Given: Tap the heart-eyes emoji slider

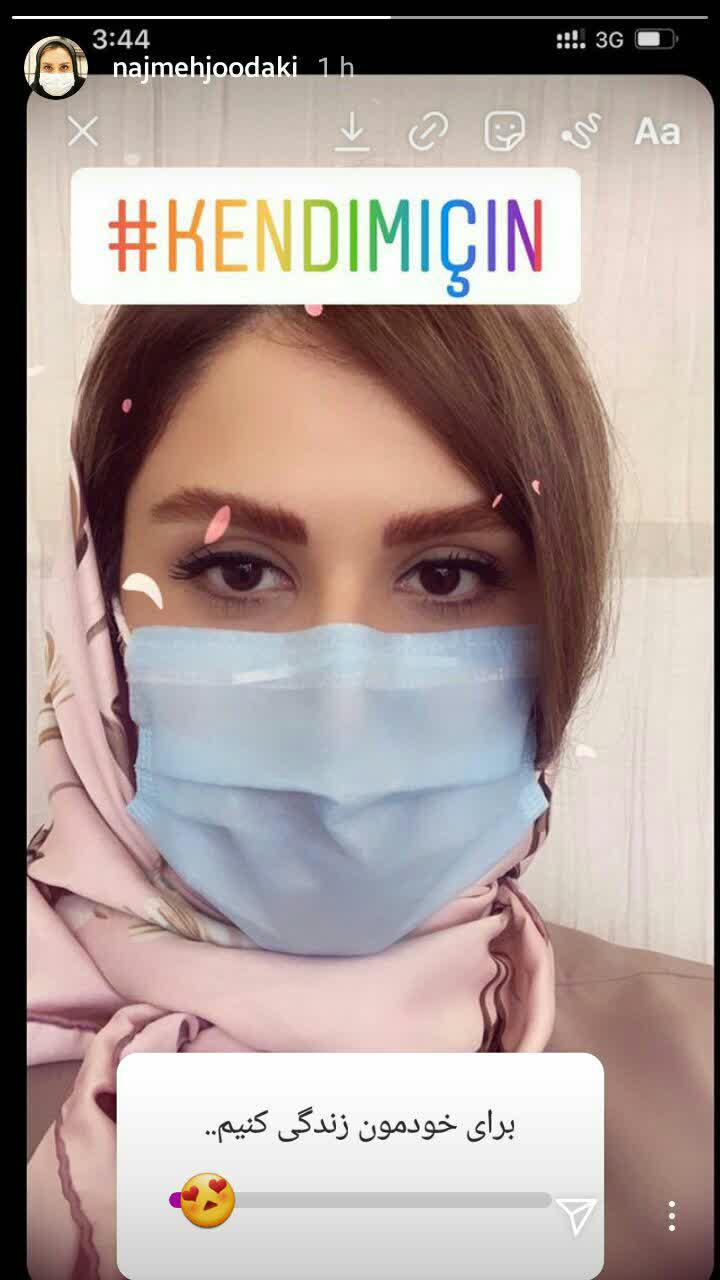Looking at the screenshot, I should pos(208,1200).
